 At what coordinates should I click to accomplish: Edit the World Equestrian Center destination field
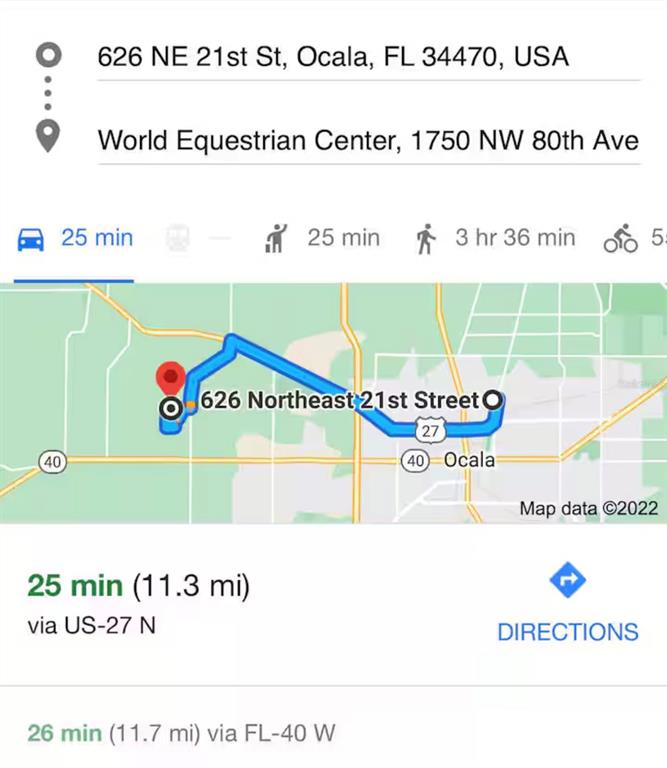coord(368,141)
